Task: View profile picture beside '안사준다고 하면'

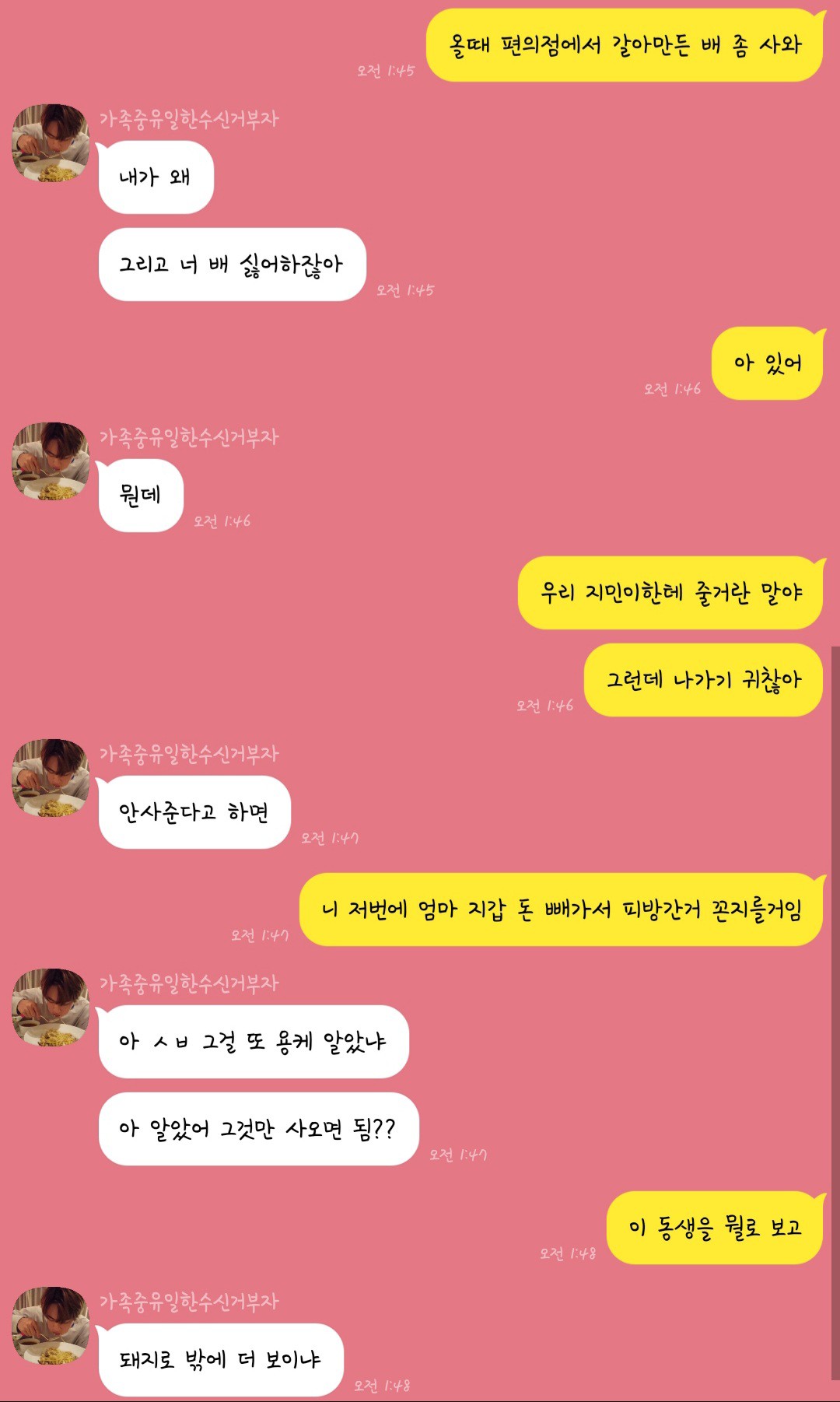Action: 51,778
